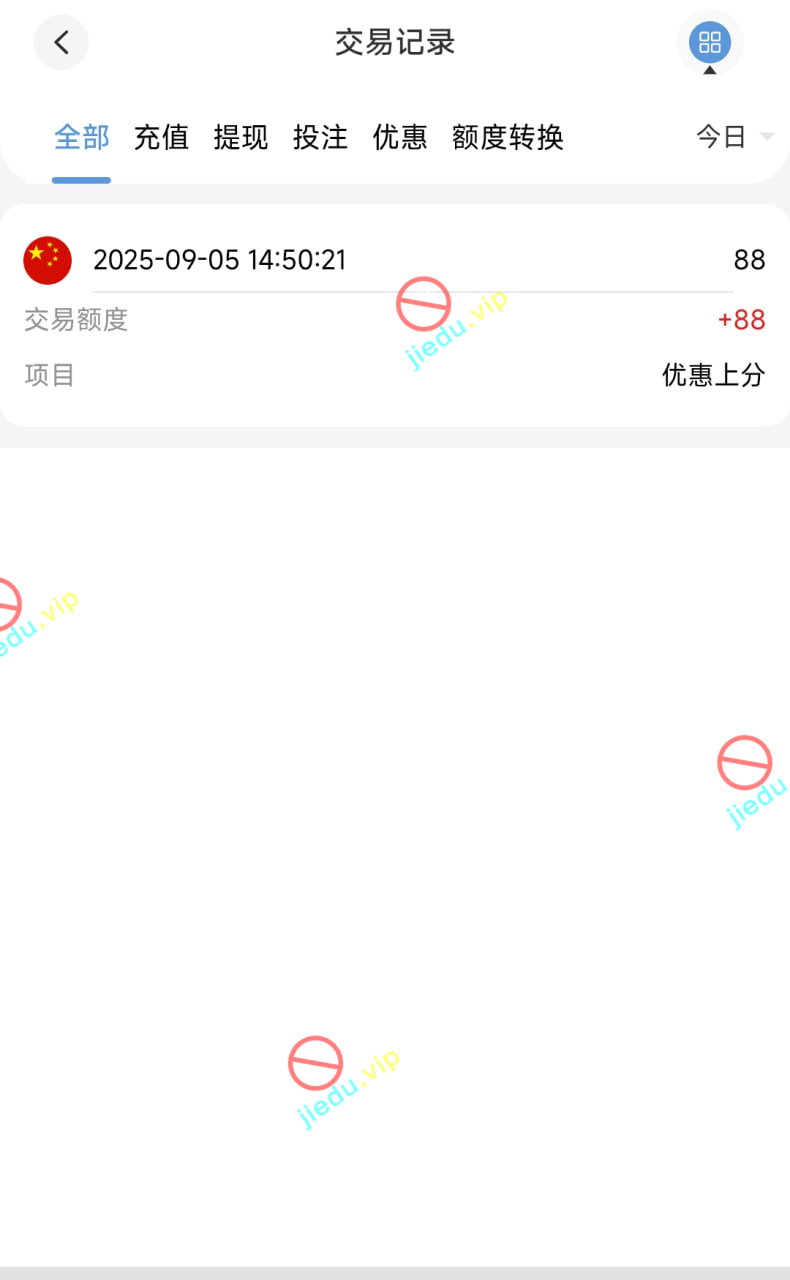
Task: Switch to the 充值 tab
Action: click(x=161, y=137)
